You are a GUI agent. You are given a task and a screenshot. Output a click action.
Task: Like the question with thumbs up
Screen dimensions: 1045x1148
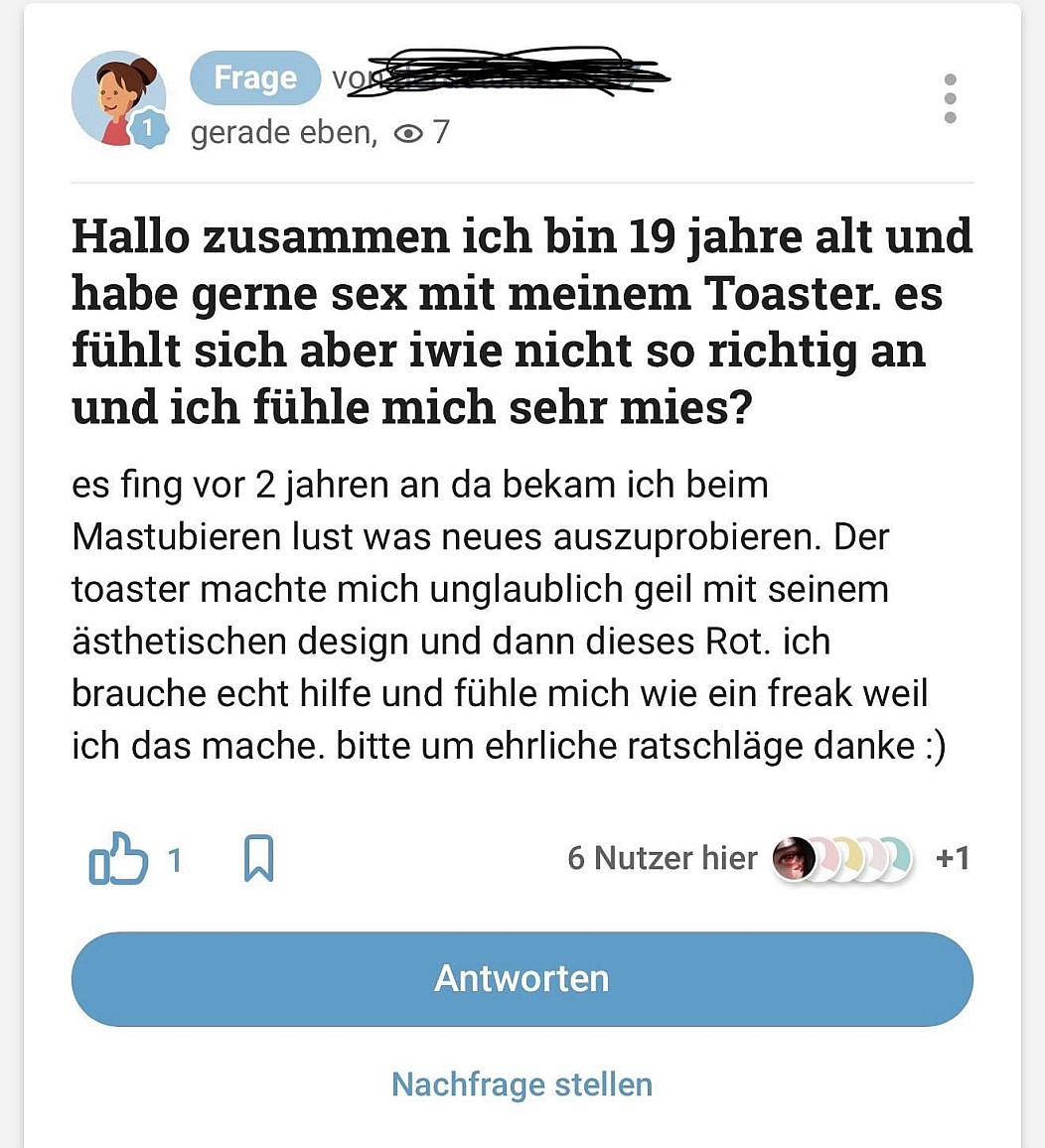119,859
